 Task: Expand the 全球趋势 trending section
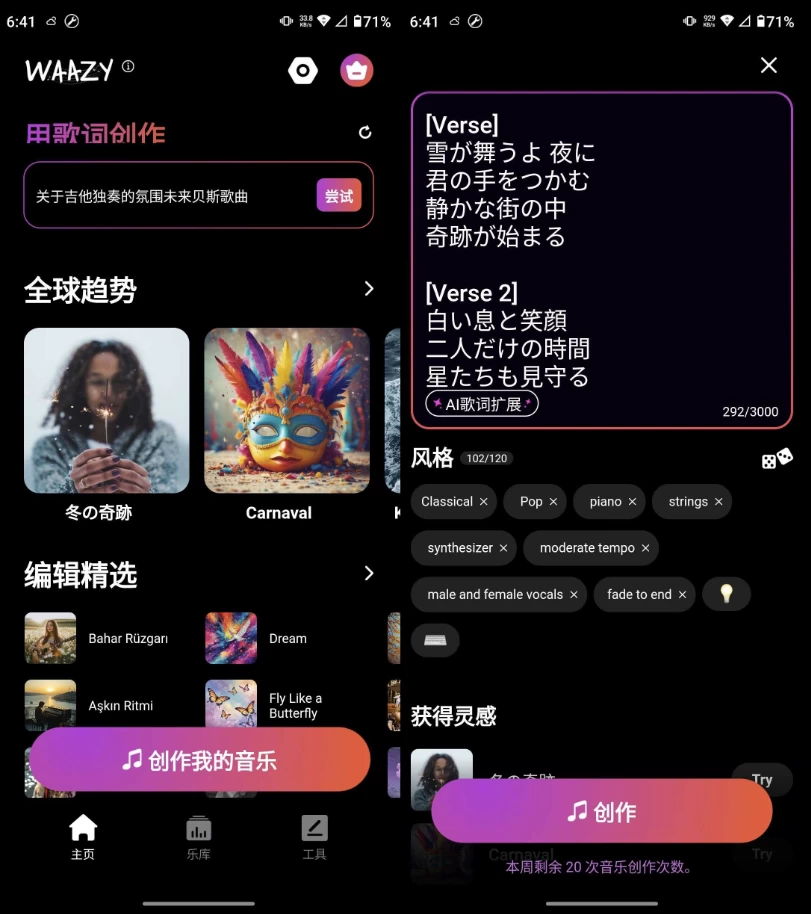point(369,290)
